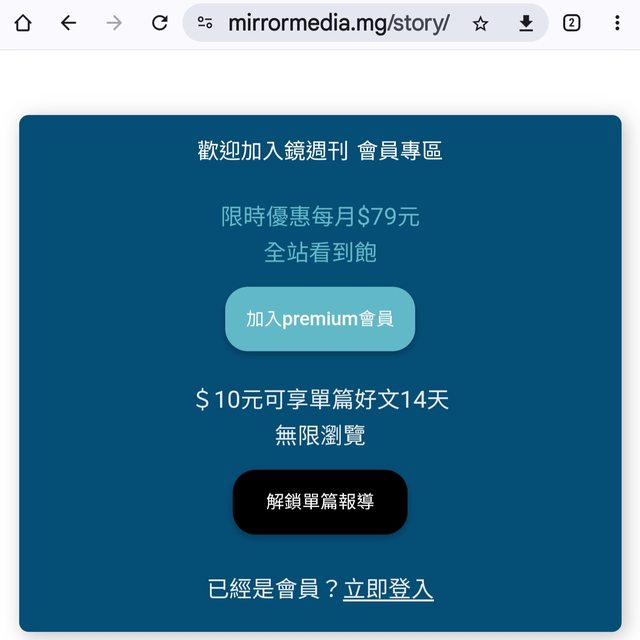Image resolution: width=640 pixels, height=640 pixels.
Task: Download the page
Action: point(526,23)
